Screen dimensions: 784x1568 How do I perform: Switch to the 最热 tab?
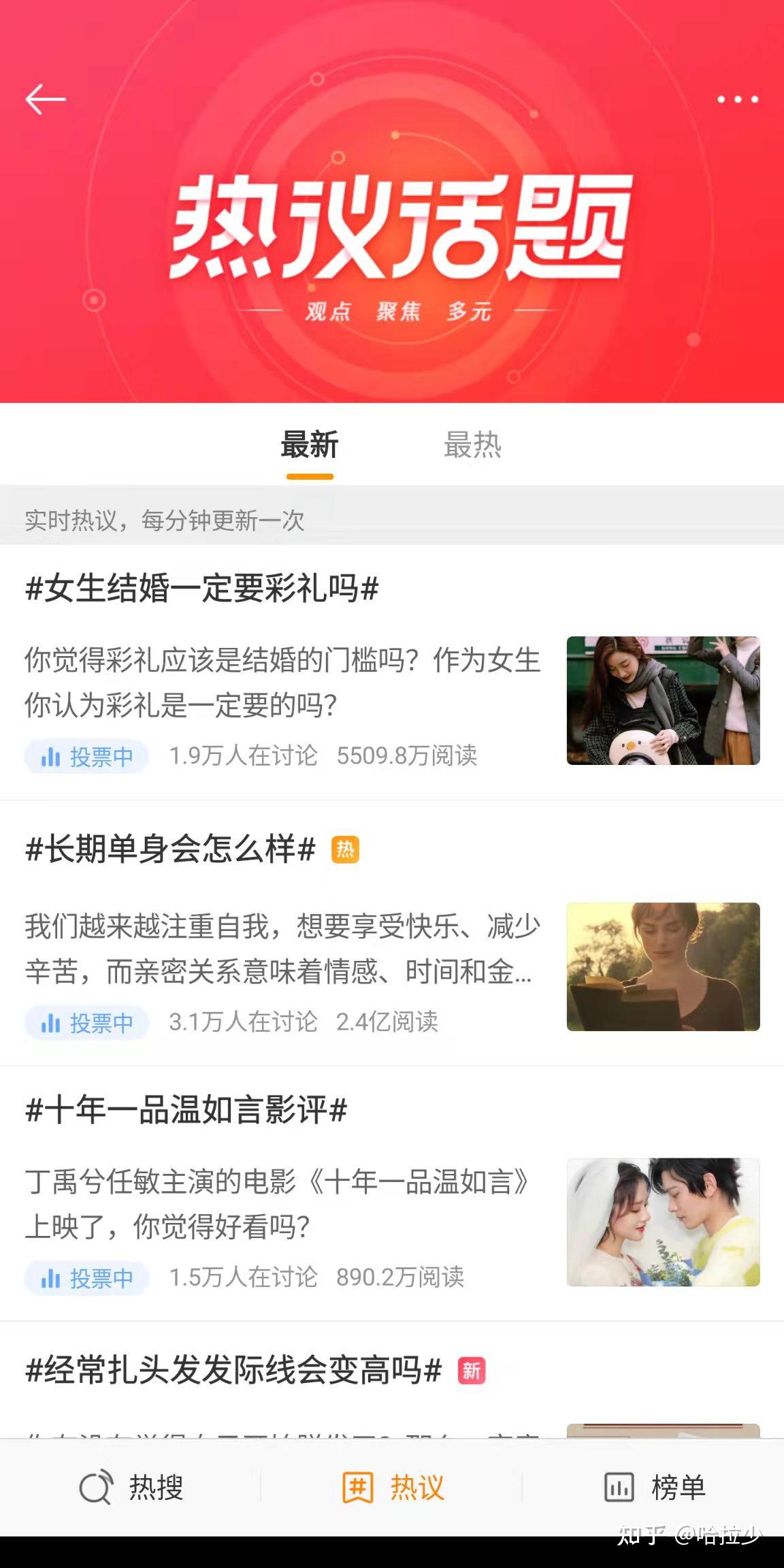click(x=473, y=446)
